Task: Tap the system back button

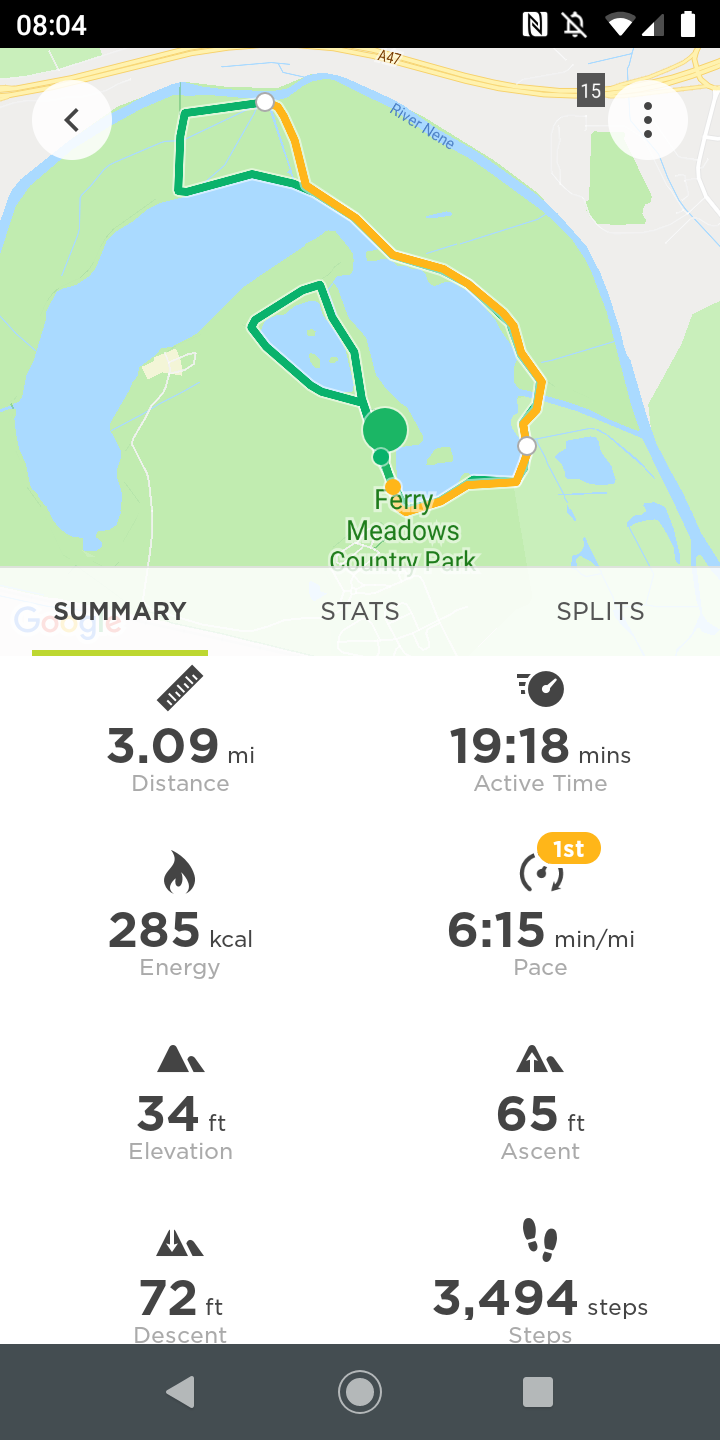Action: pos(180,1392)
